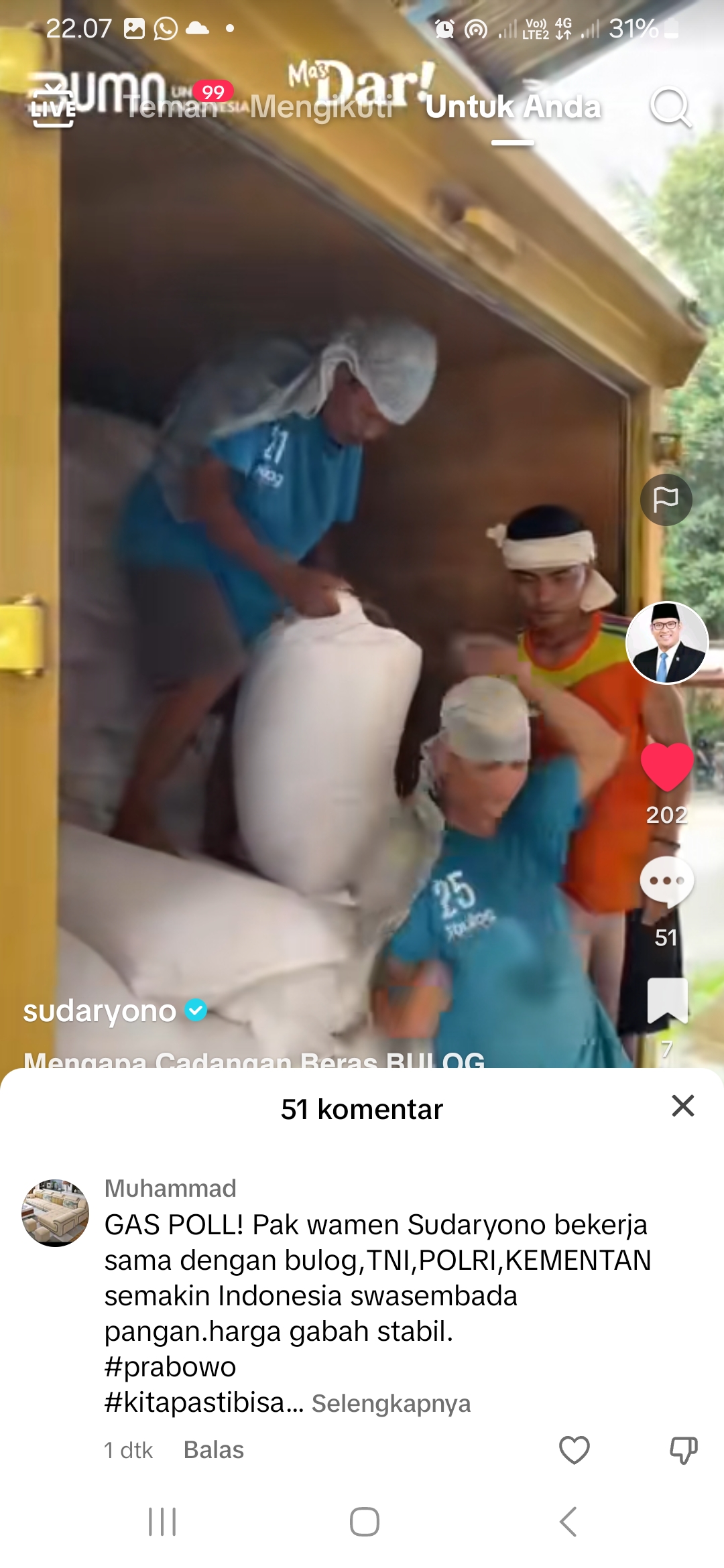Expand the comment with Selengkapnya
The height and width of the screenshot is (1568, 724).
click(x=391, y=1403)
